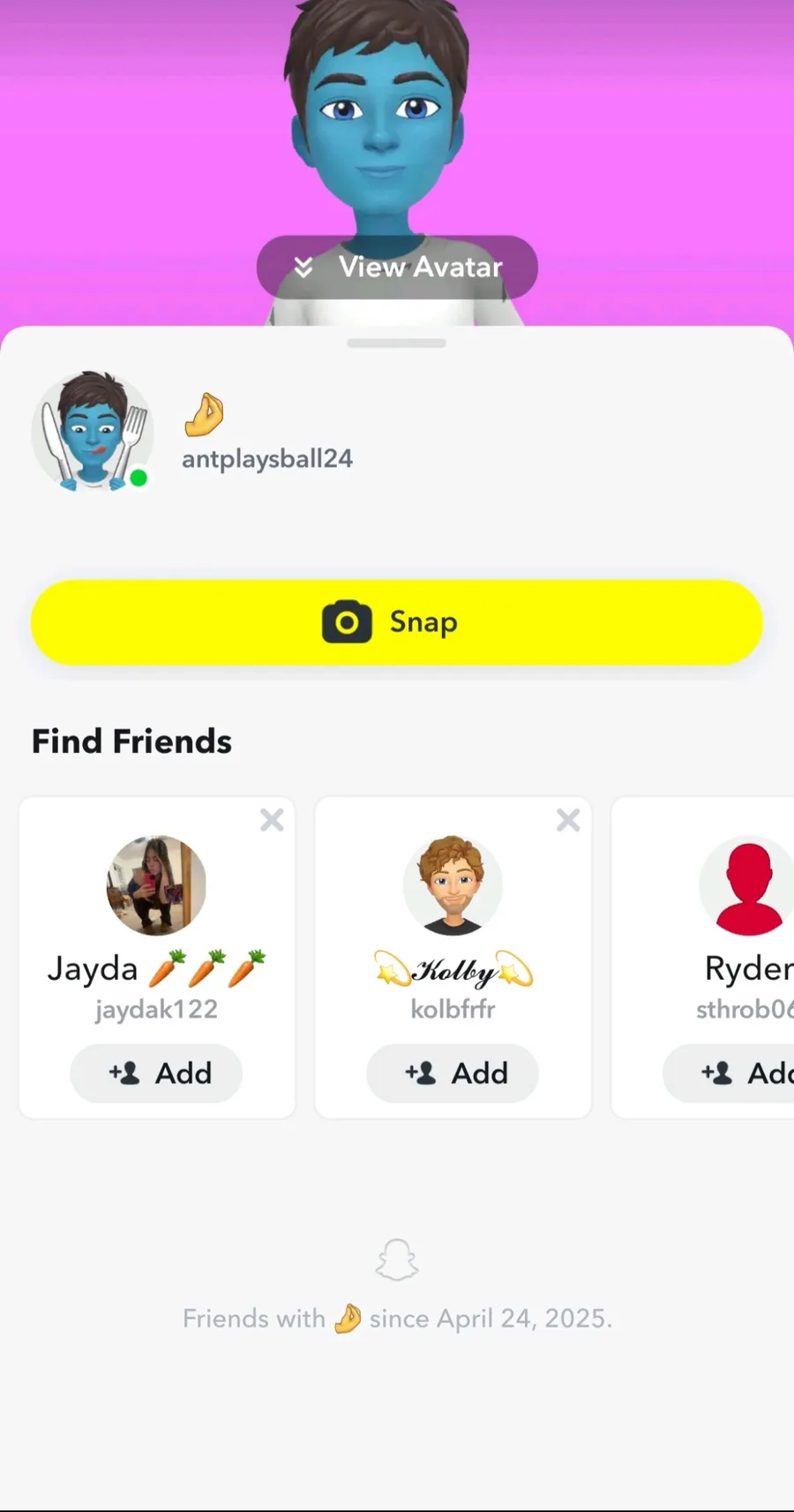
Task: Tap the View Avatar button
Action: point(397,267)
